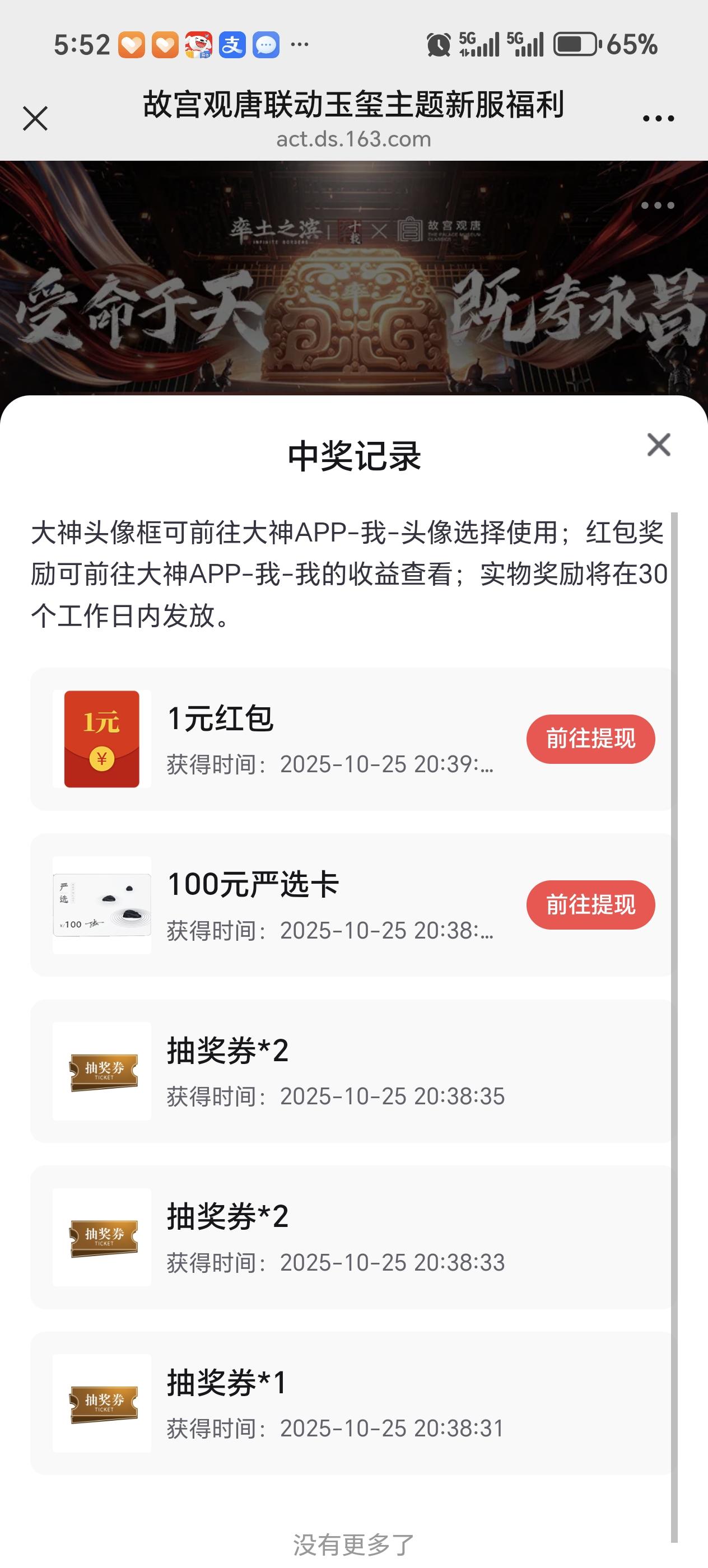Tap 前往提现 for the 1元红包
The height and width of the screenshot is (1568, 708).
[x=590, y=738]
